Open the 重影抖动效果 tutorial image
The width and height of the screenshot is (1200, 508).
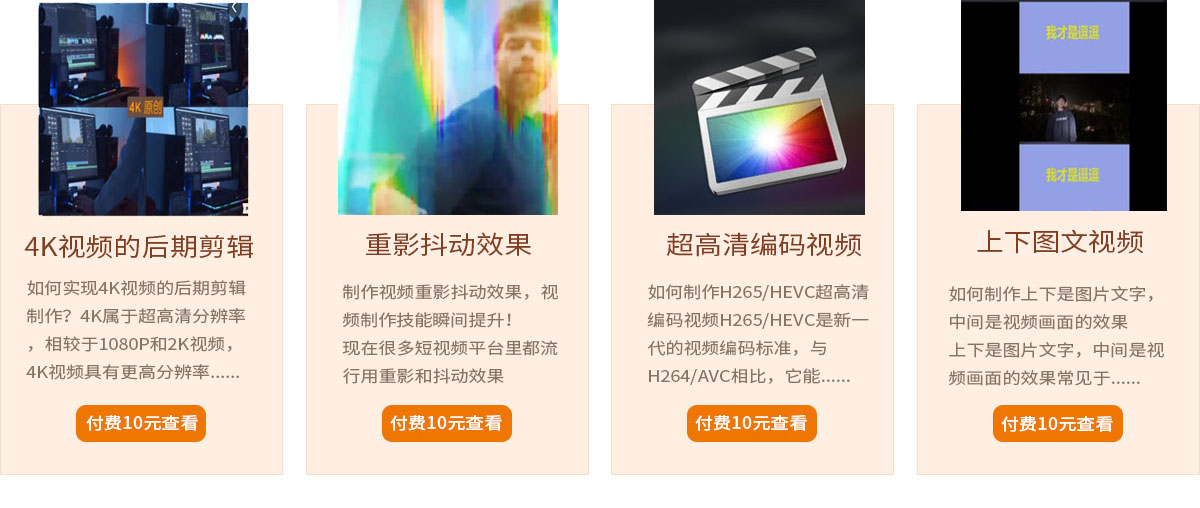tap(447, 107)
